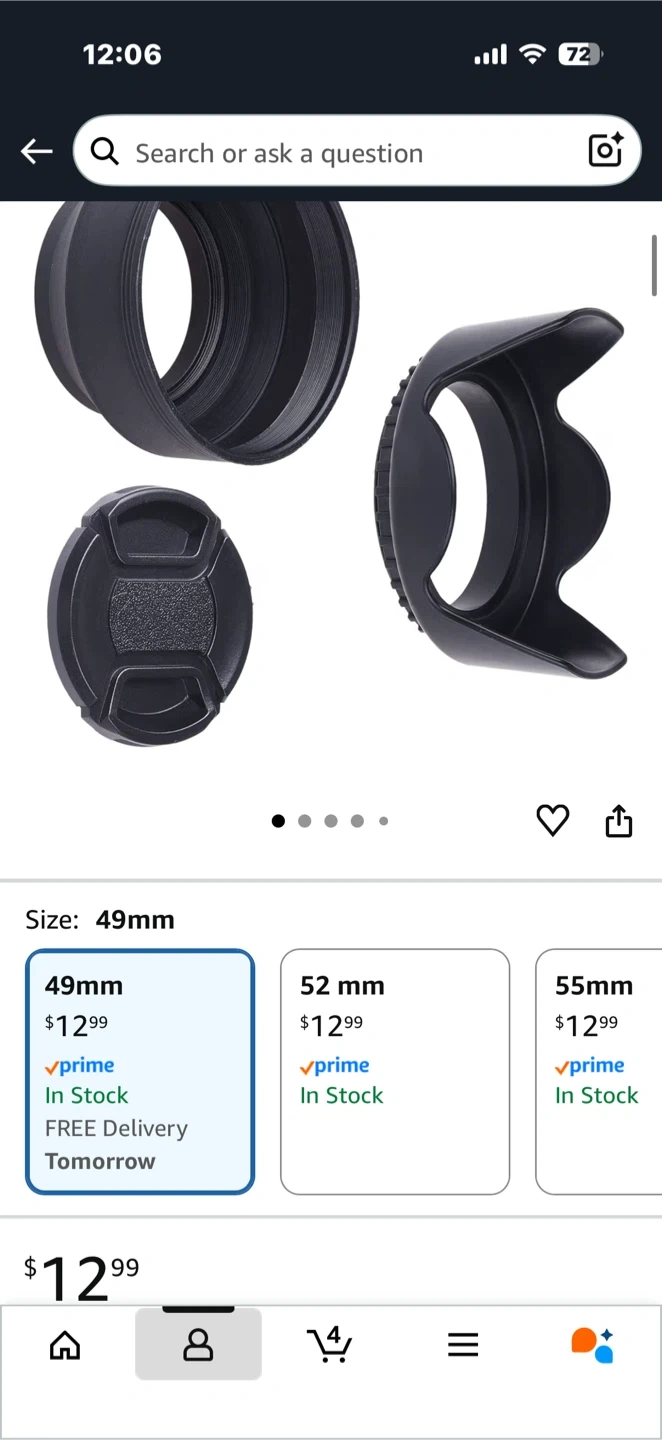Image resolution: width=662 pixels, height=1440 pixels.
Task: Open the hamburger menu tab
Action: click(463, 1345)
